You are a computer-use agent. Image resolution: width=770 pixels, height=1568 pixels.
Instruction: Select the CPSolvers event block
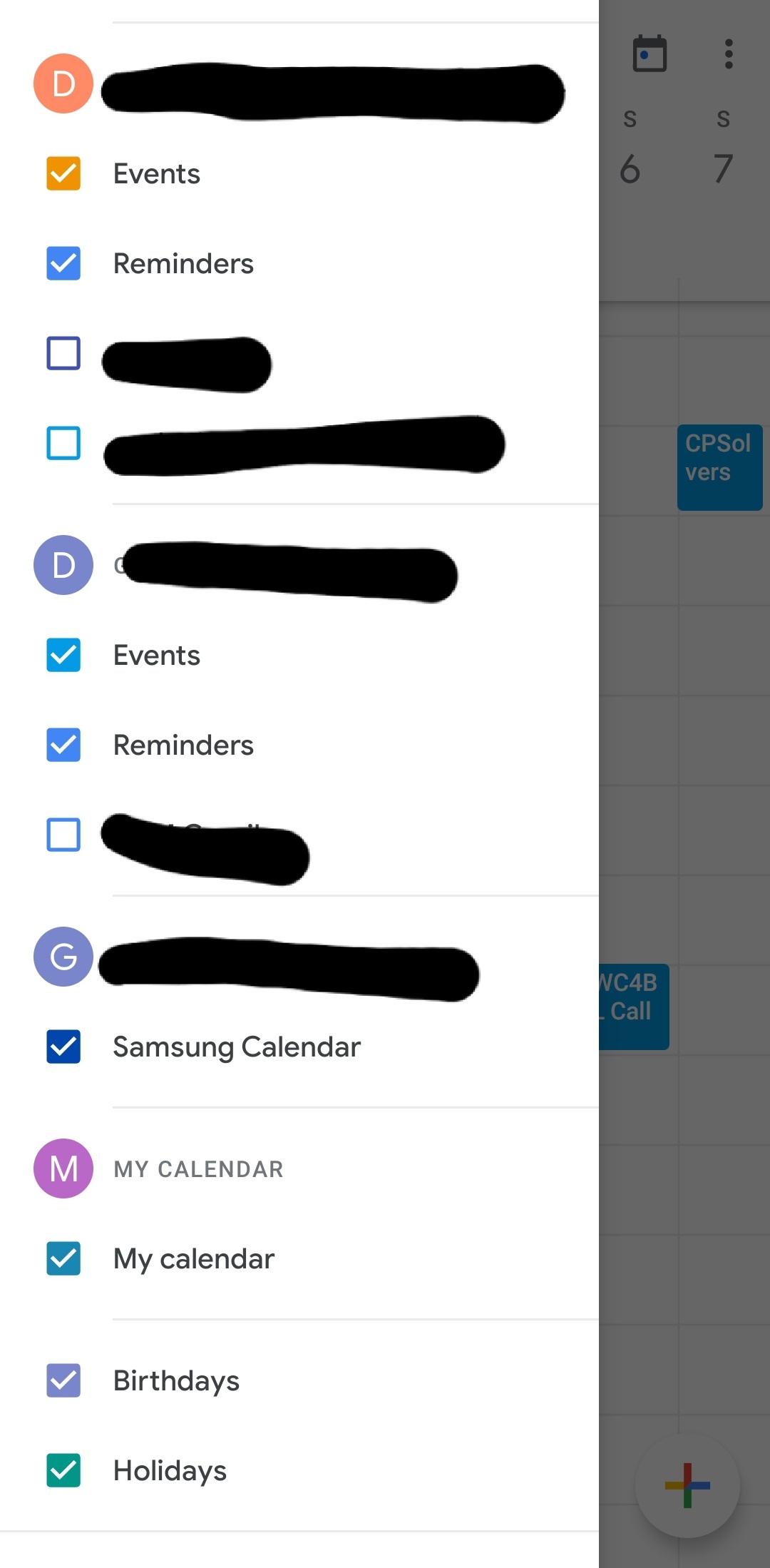point(719,467)
